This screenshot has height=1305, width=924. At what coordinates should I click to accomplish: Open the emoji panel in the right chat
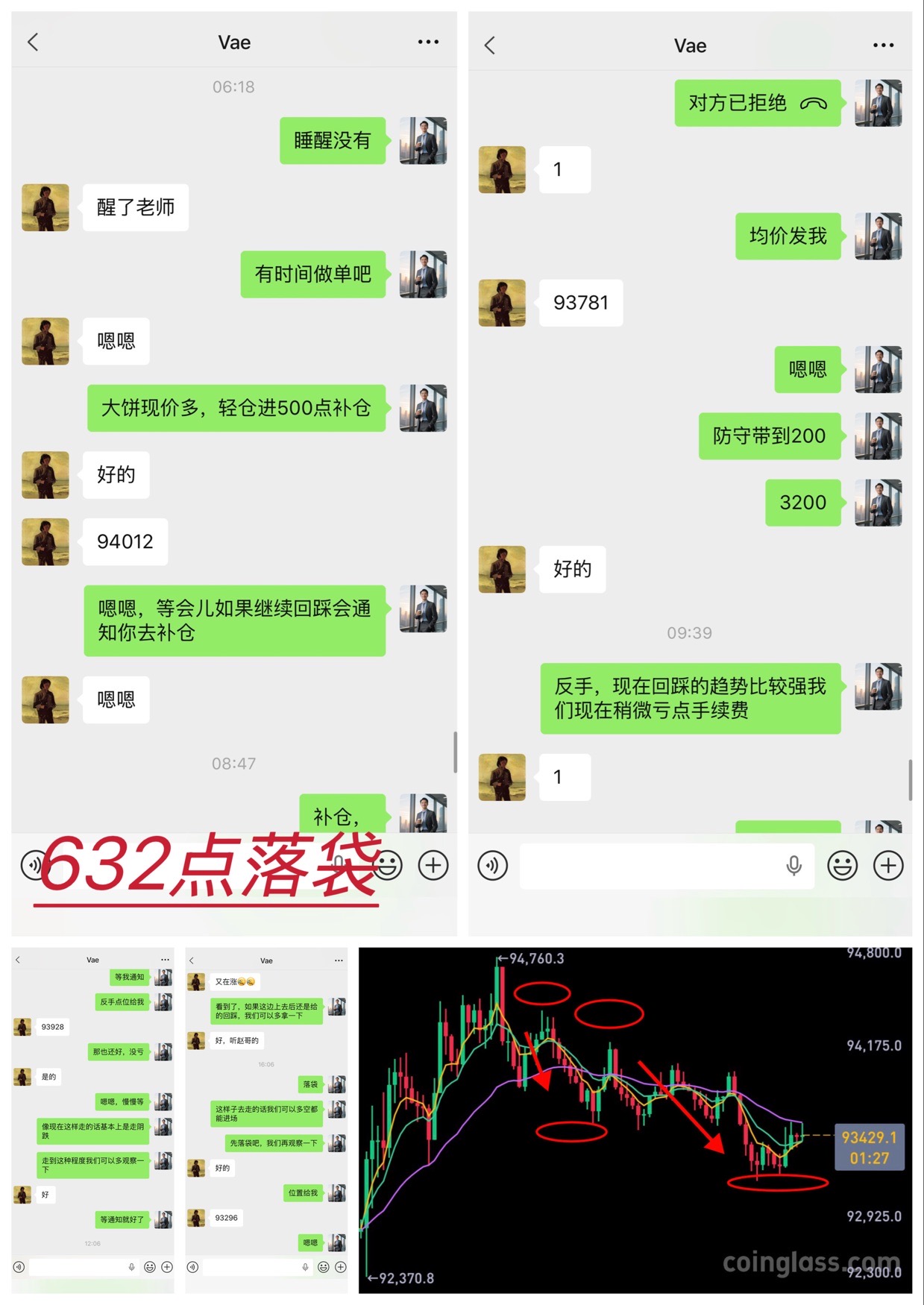pyautogui.click(x=843, y=865)
